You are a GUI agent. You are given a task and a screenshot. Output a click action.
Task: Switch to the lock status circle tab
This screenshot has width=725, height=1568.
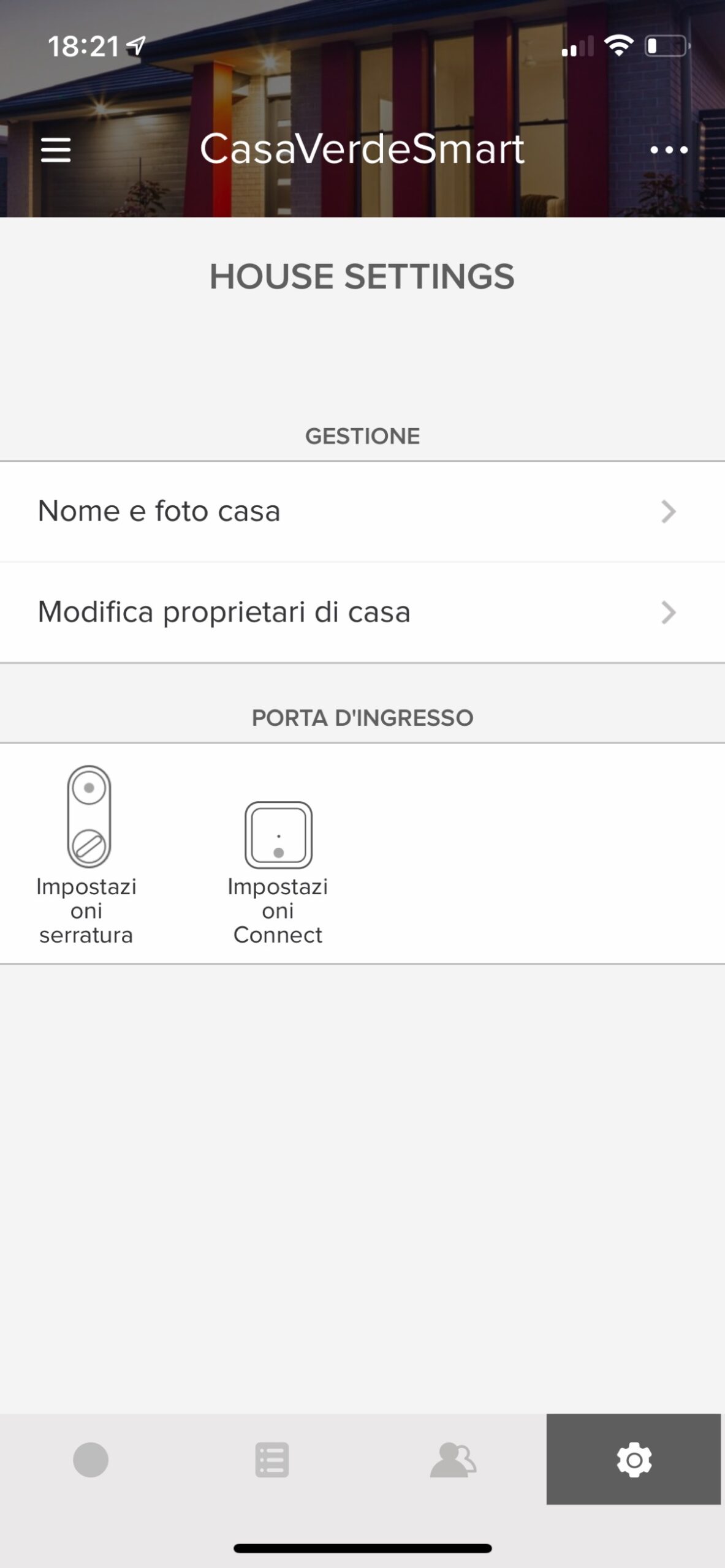(91, 1460)
